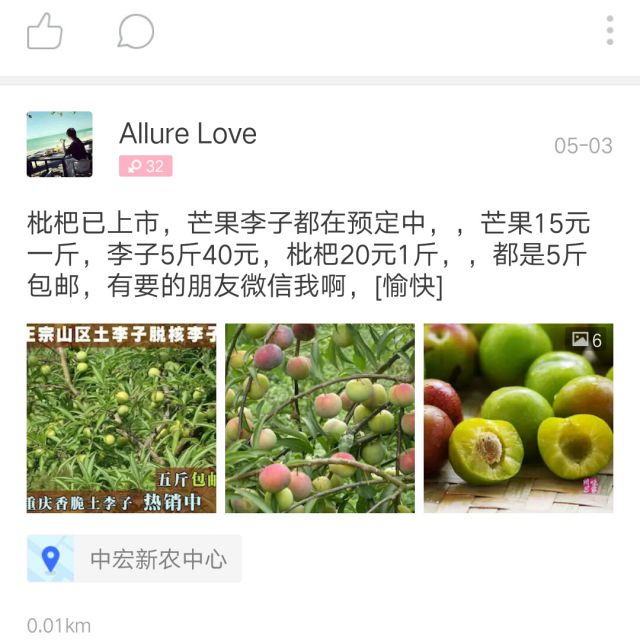Open the comment bubble icon
640x640 pixels.
(x=135, y=32)
